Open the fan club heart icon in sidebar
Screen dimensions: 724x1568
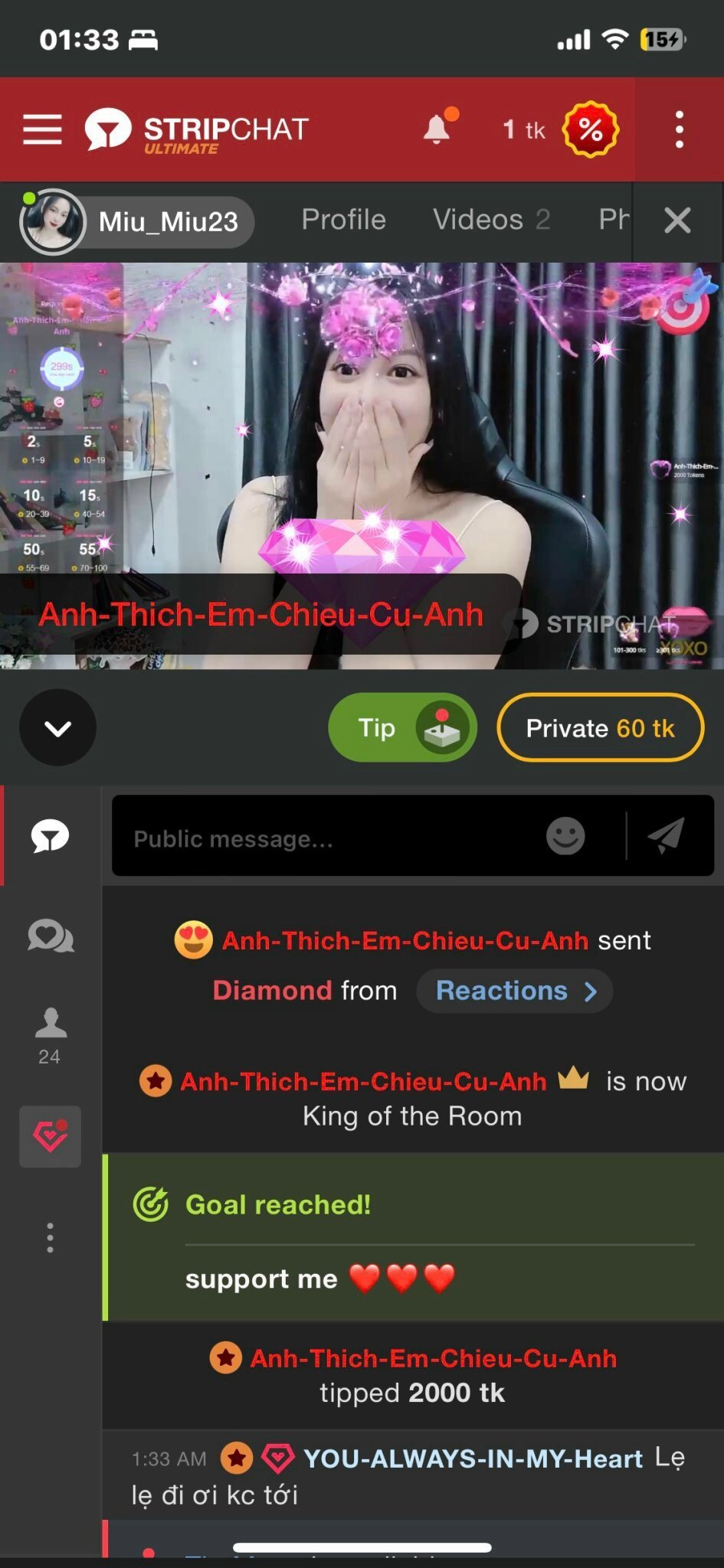(x=51, y=1137)
